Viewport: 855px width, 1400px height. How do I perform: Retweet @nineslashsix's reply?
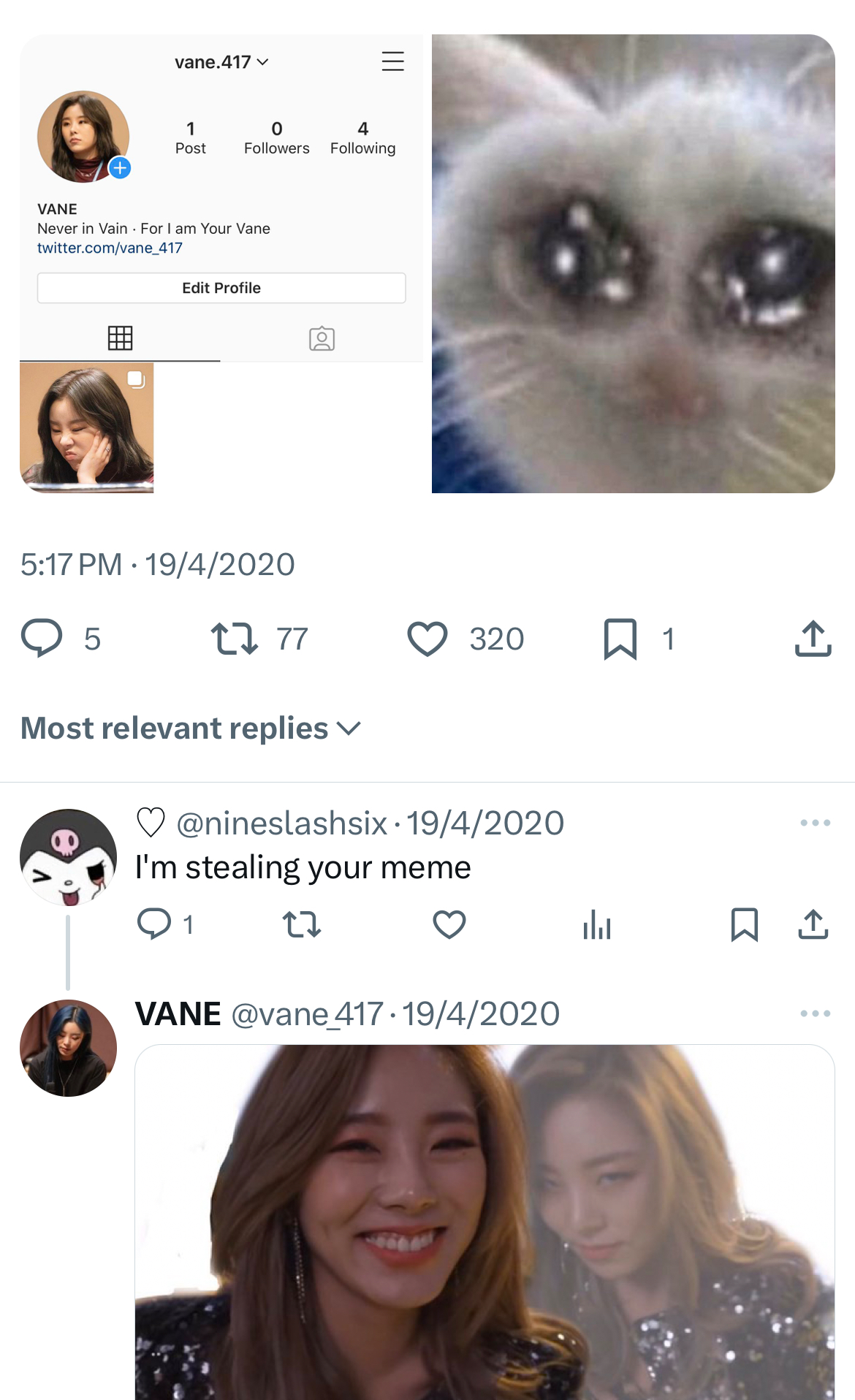(x=302, y=924)
